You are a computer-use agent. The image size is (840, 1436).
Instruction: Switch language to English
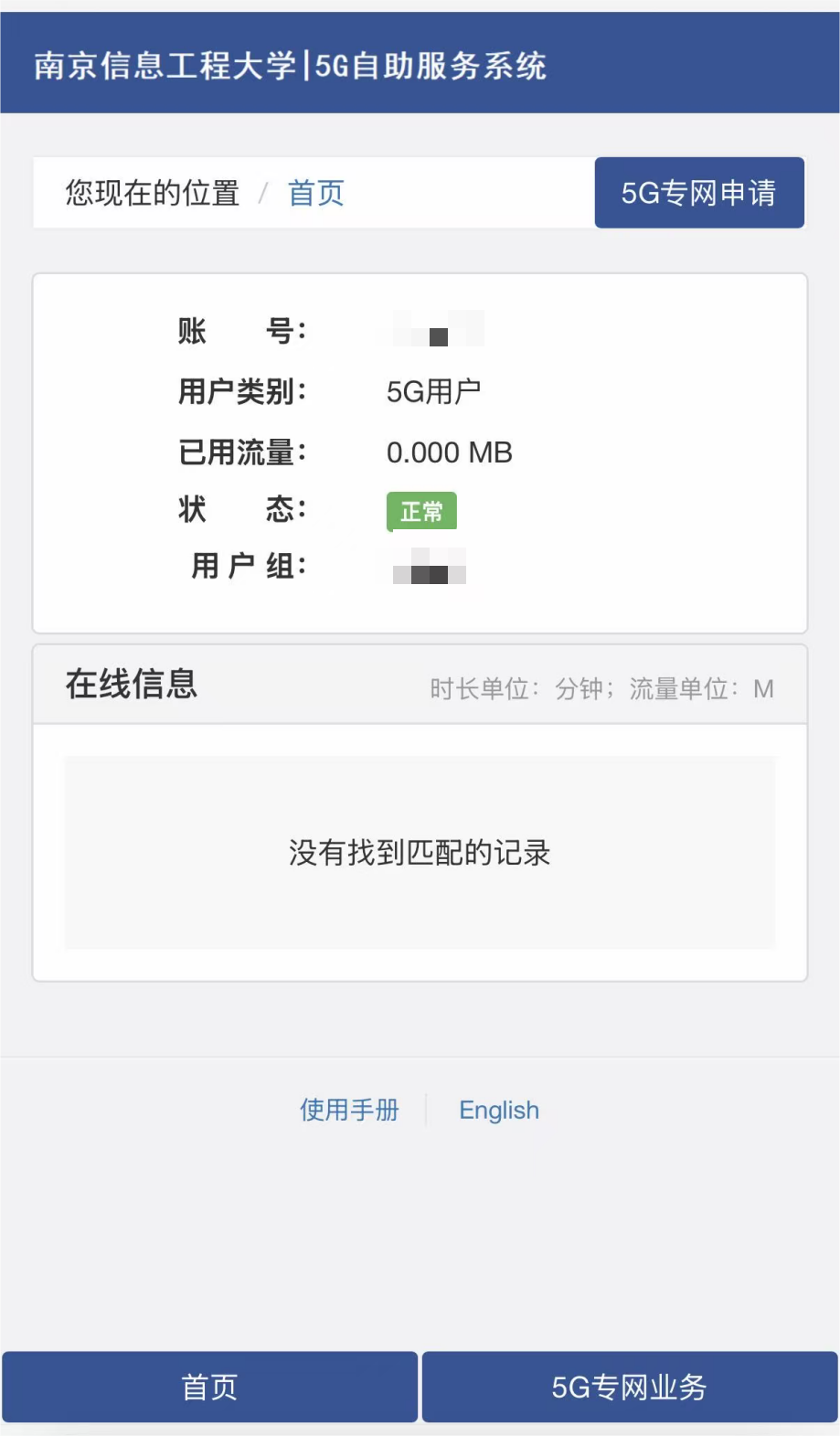coord(499,1110)
